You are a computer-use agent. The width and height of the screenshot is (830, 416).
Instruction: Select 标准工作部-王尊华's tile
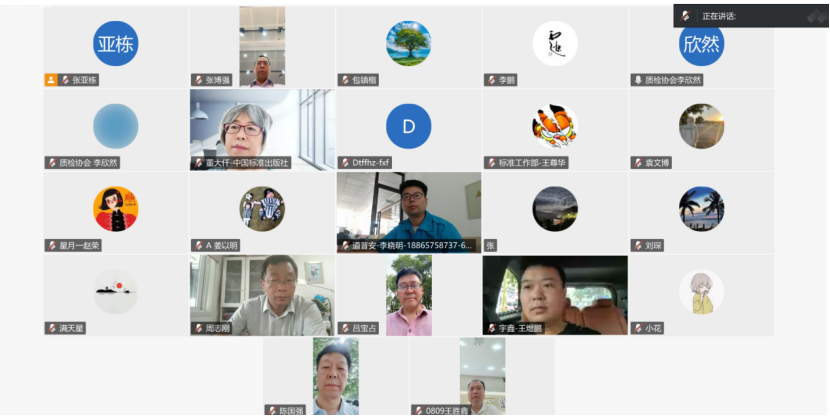[x=555, y=128]
